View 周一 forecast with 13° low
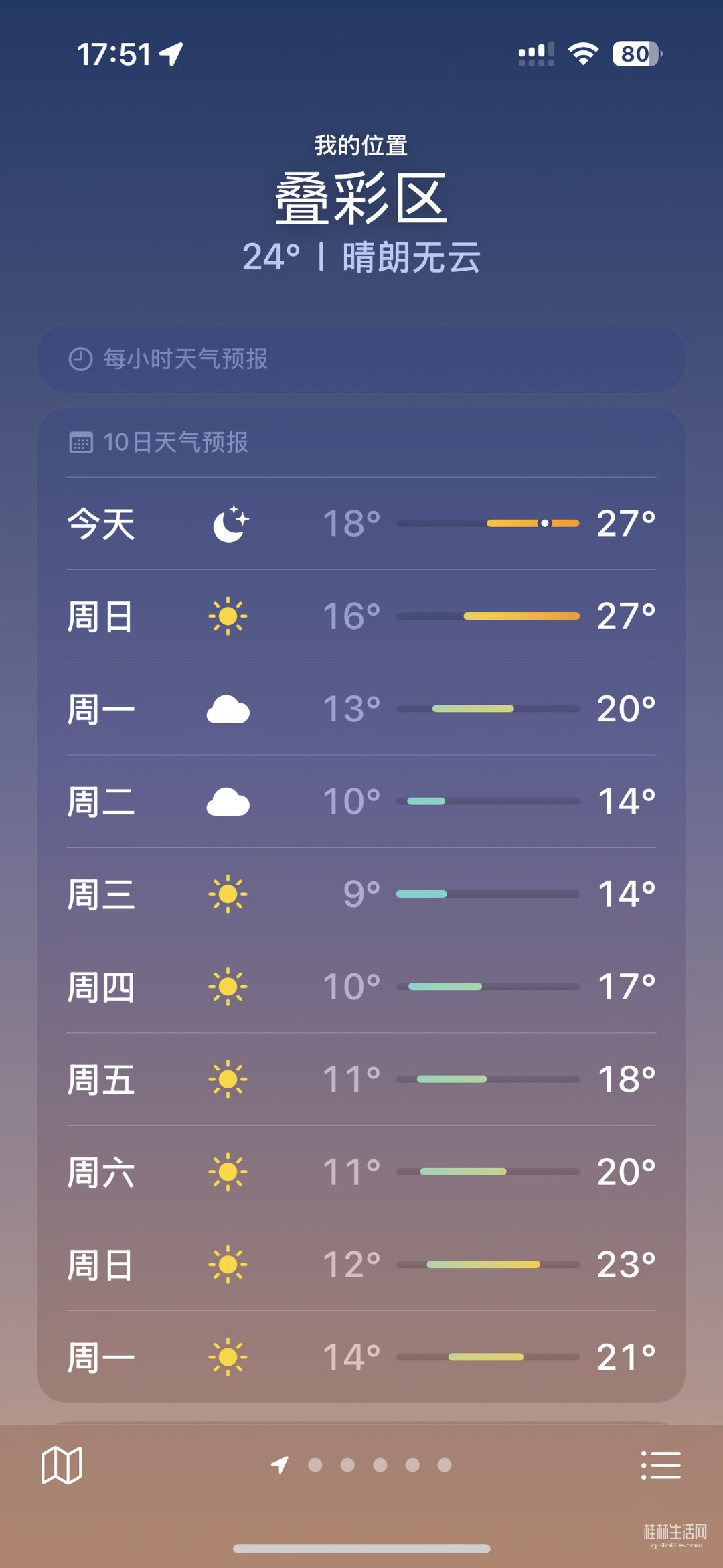This screenshot has height=1568, width=723. tap(361, 709)
